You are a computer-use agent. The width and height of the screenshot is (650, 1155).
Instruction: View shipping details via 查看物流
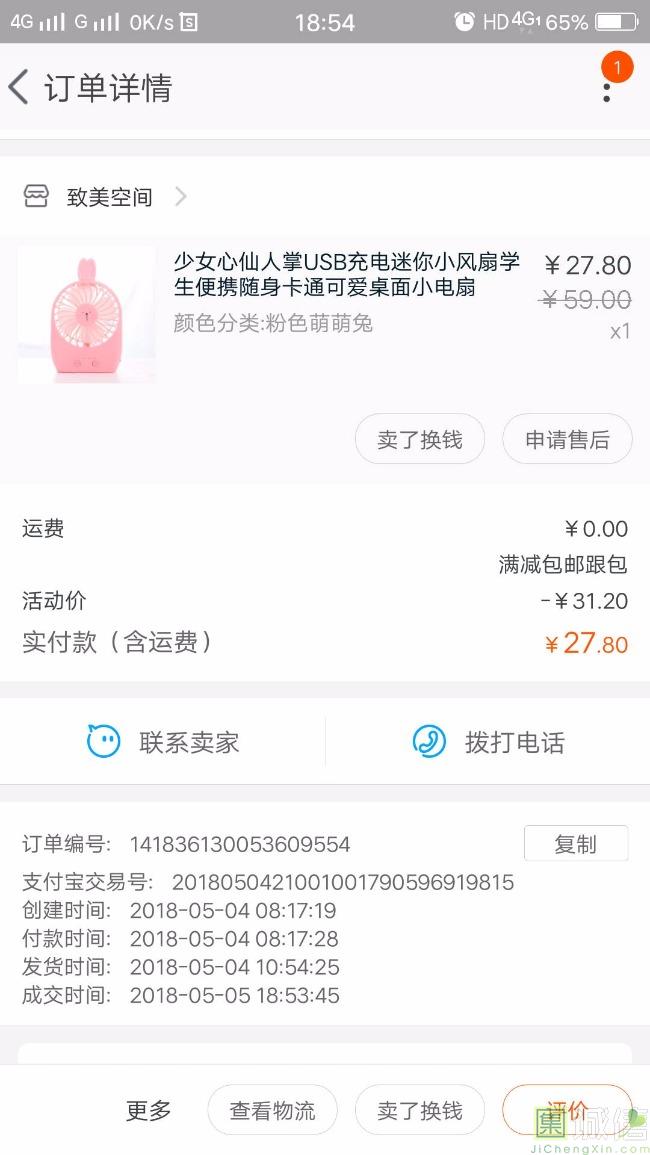[x=272, y=1110]
